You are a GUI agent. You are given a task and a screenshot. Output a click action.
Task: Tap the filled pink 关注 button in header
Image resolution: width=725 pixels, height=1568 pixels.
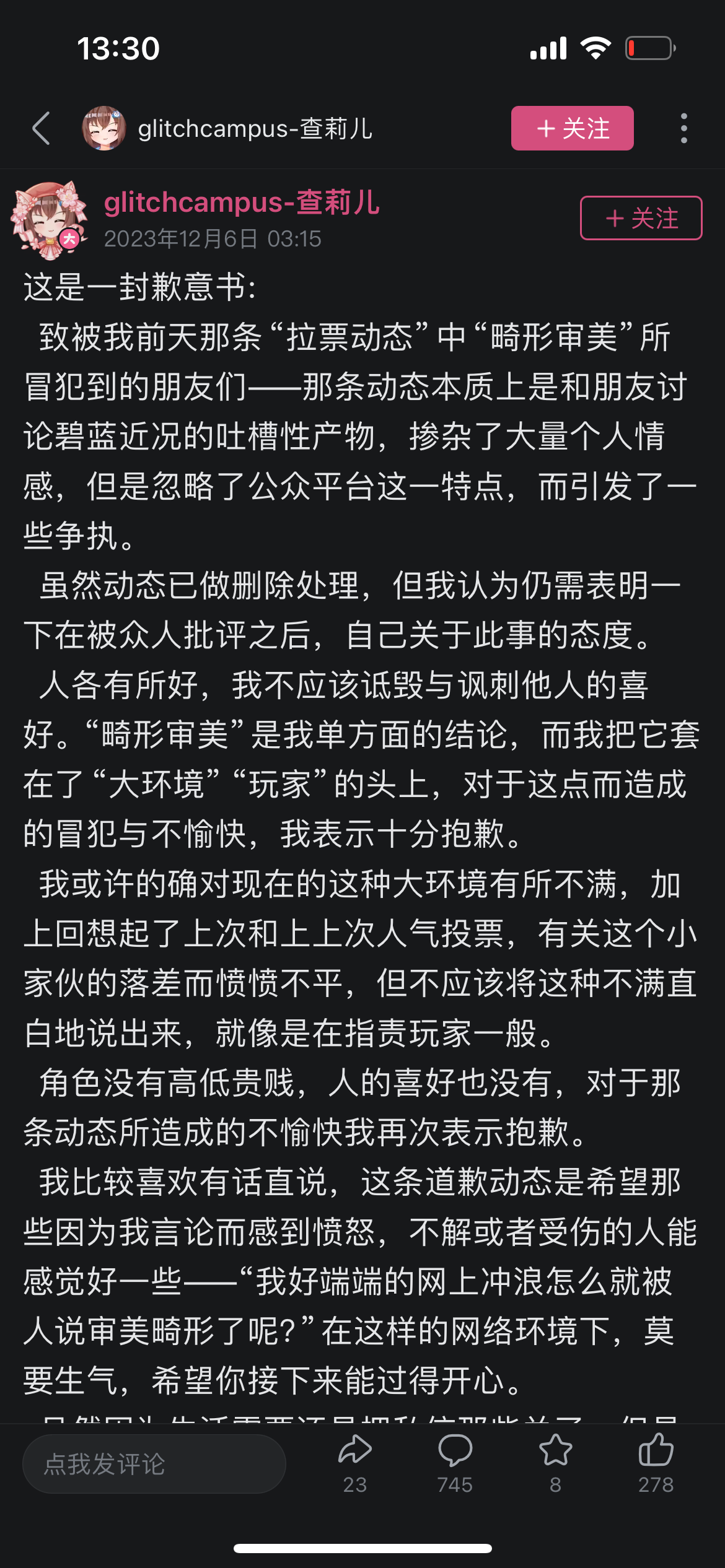tap(572, 128)
